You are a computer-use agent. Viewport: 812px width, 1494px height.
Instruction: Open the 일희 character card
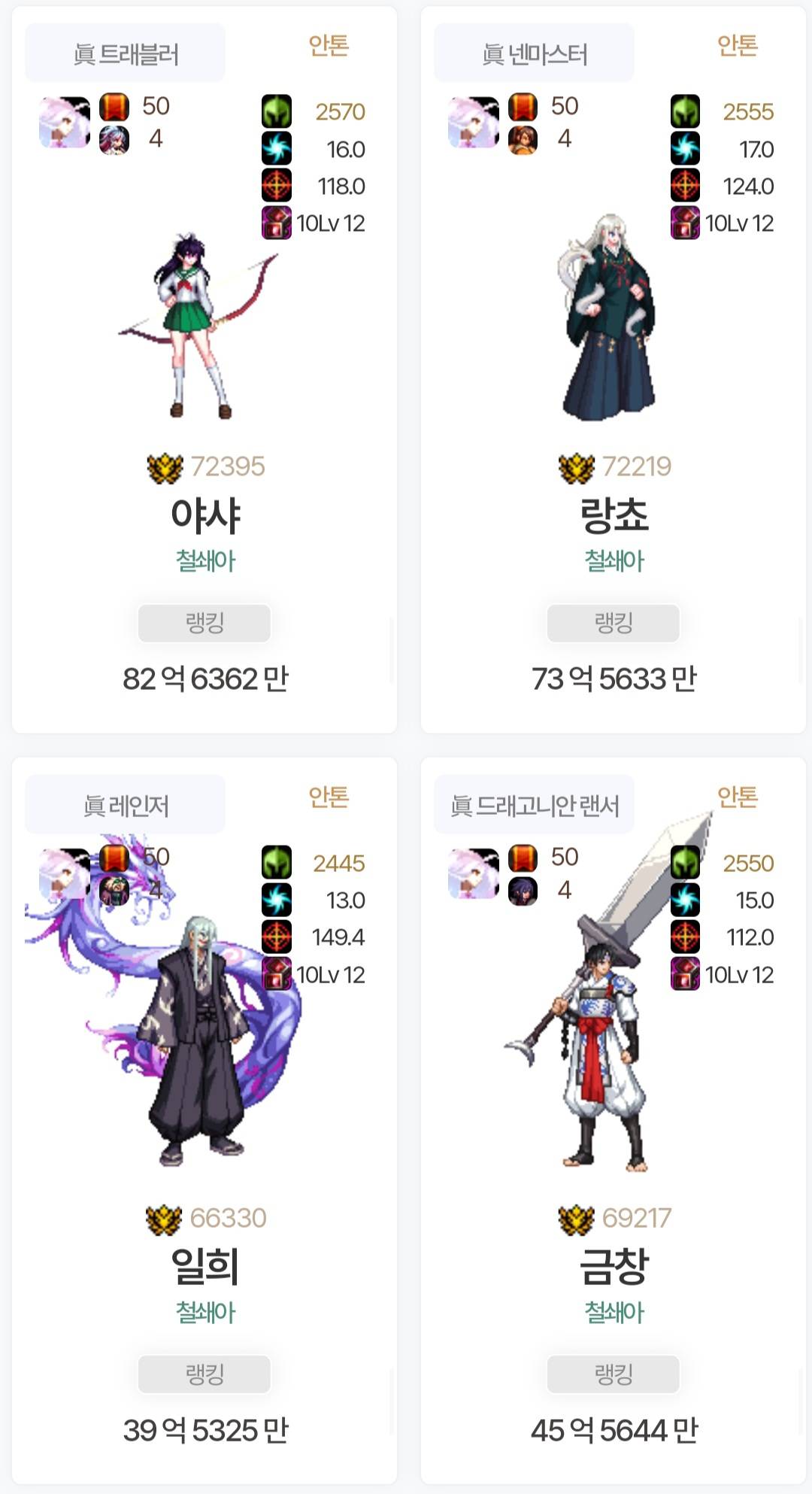coord(205,1266)
